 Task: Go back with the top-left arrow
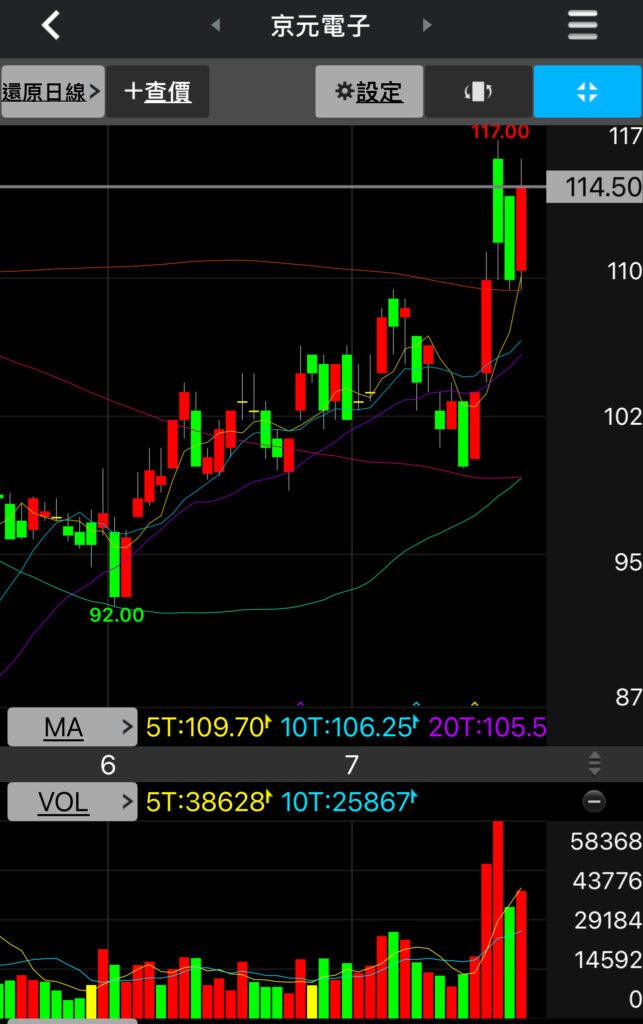tap(52, 25)
